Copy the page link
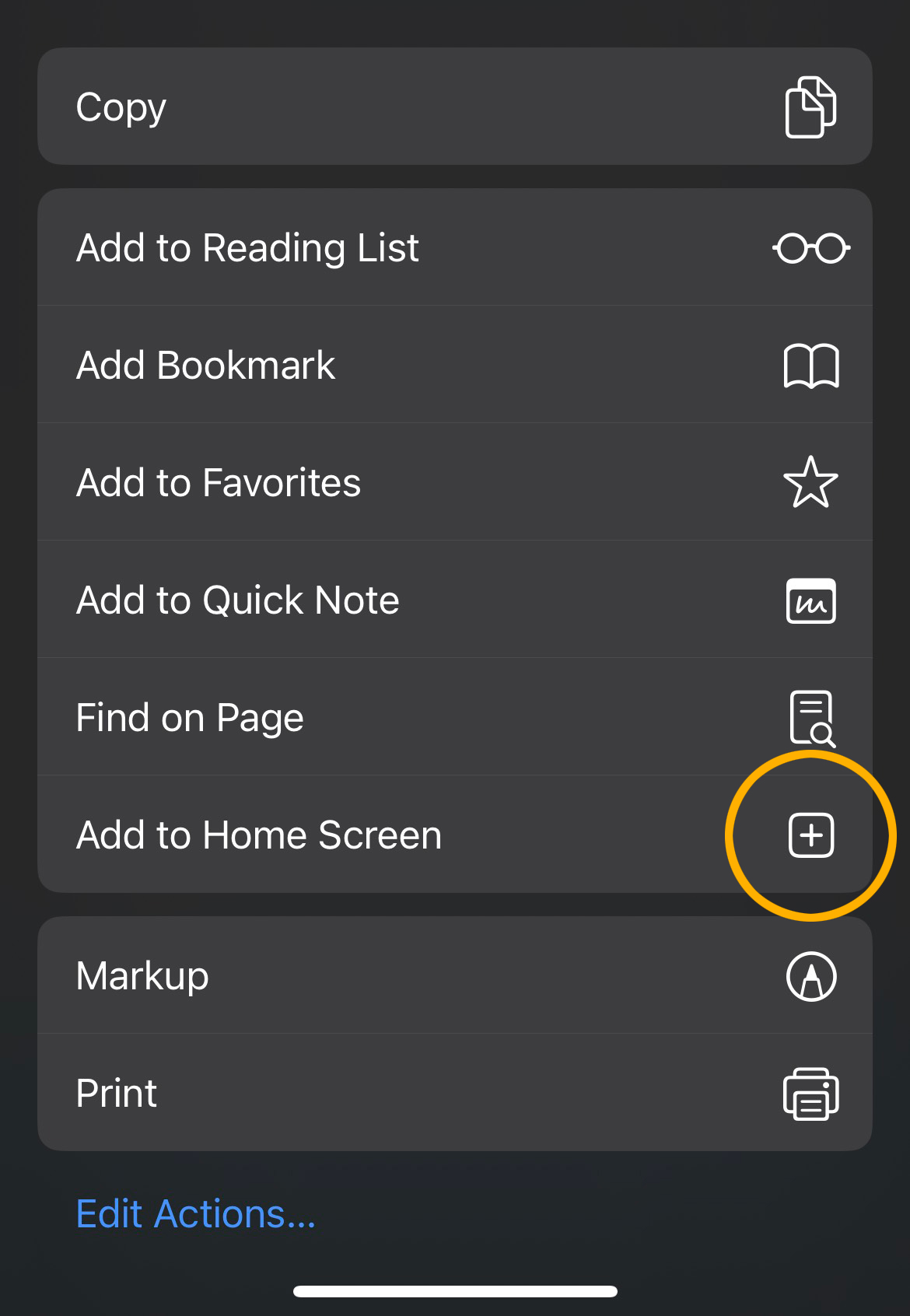 [454, 107]
